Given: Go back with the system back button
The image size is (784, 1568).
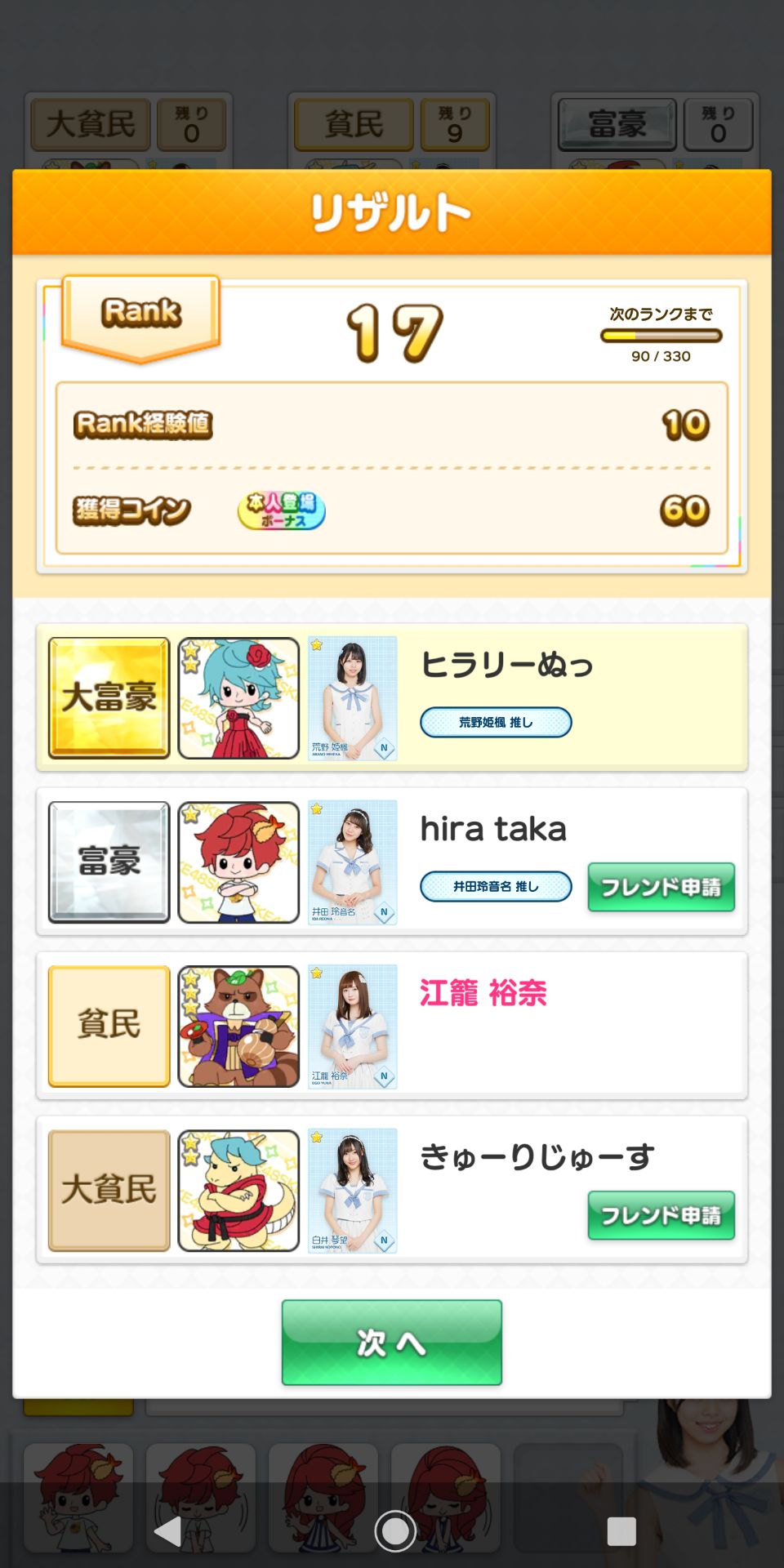Looking at the screenshot, I should pyautogui.click(x=168, y=1531).
